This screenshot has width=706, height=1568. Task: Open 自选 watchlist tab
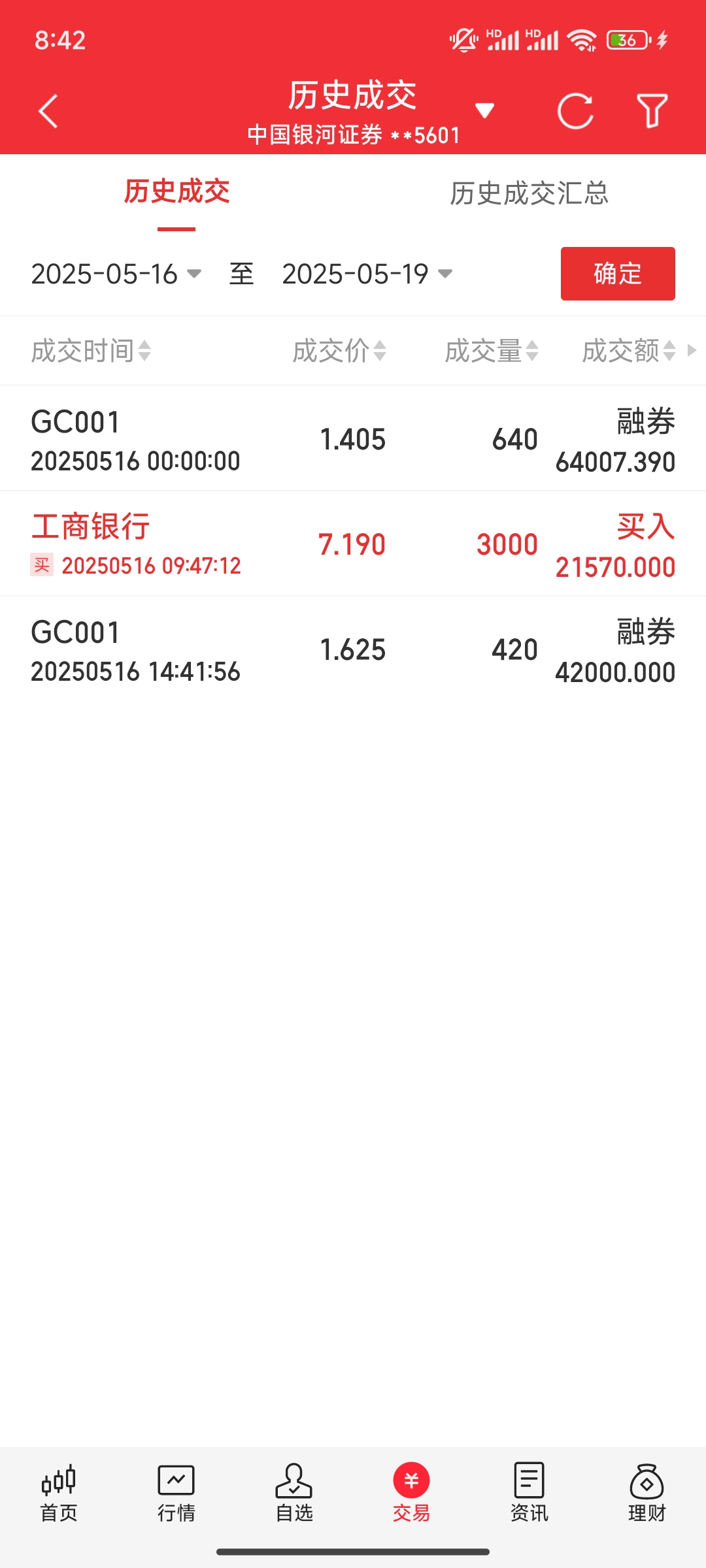pyautogui.click(x=294, y=1493)
